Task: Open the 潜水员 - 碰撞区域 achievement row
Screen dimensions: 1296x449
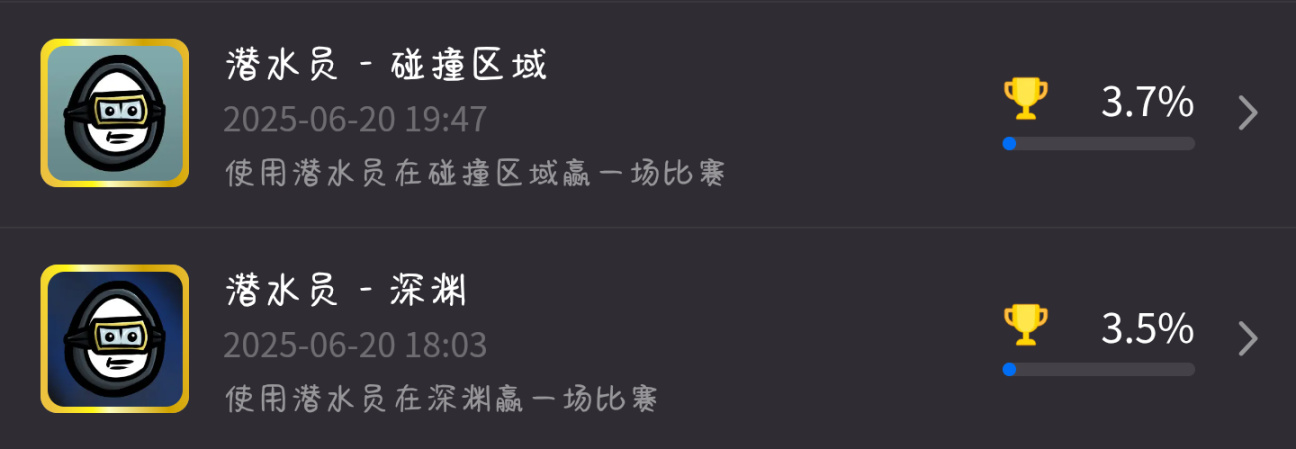Action: (648, 114)
